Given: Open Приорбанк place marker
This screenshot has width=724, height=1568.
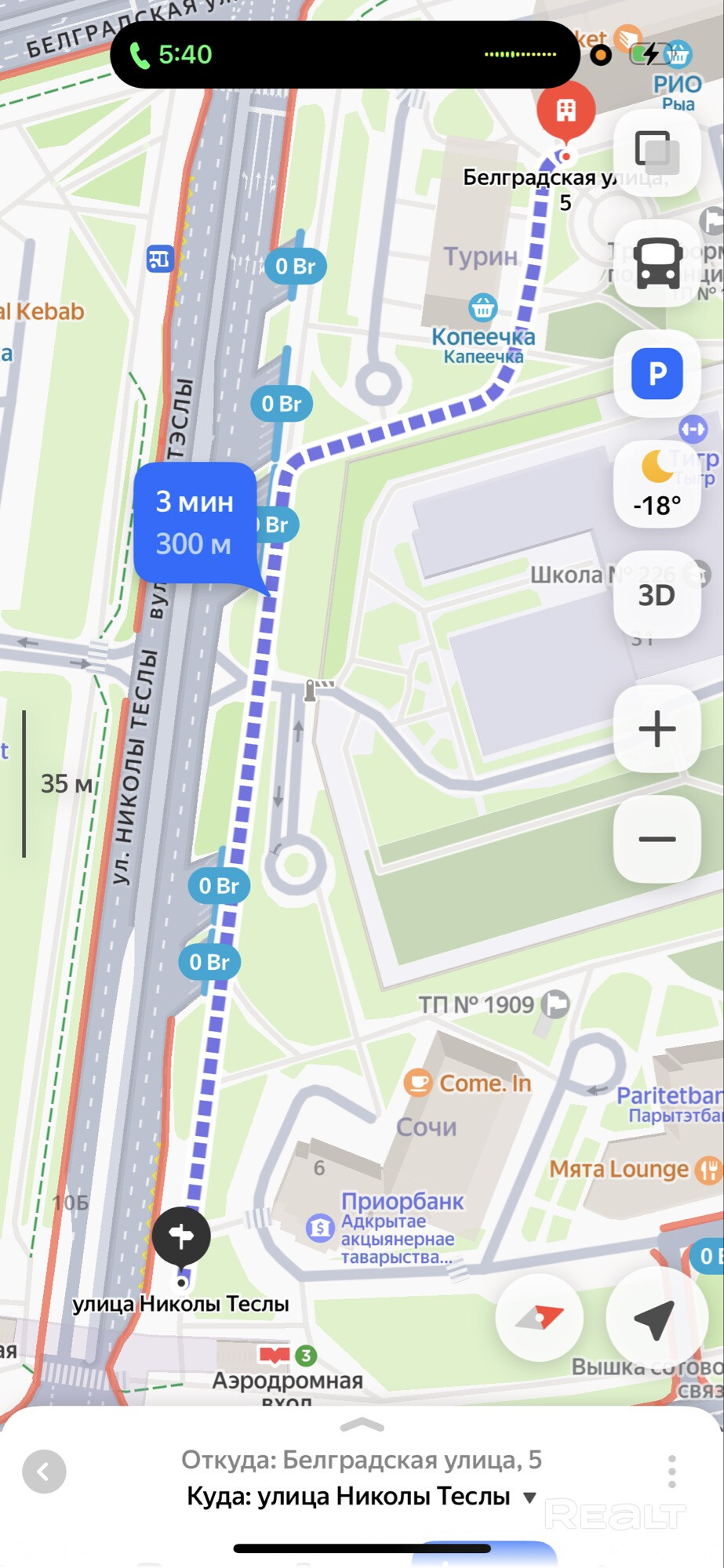Looking at the screenshot, I should [x=320, y=1227].
